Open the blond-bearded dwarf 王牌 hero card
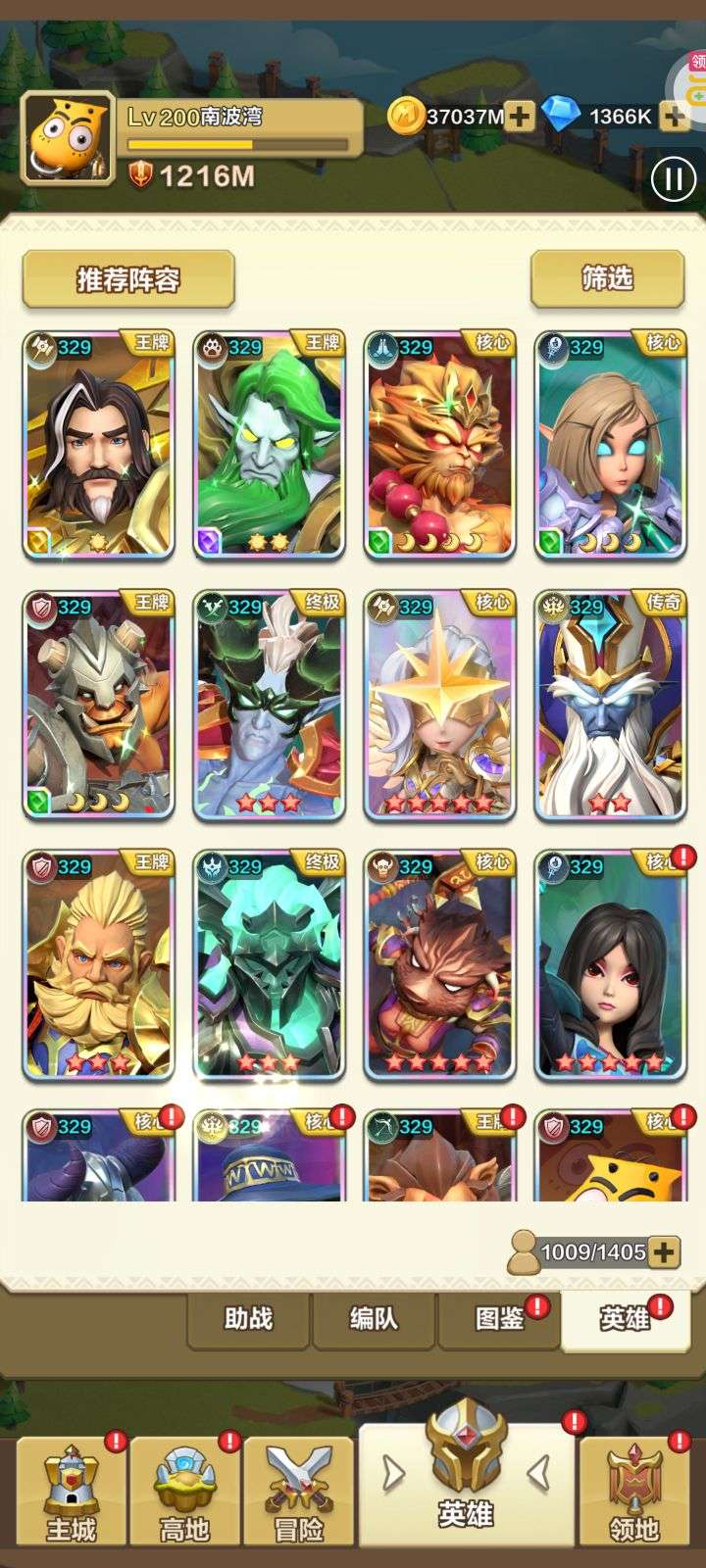Viewport: 706px width, 1568px height. coord(99,965)
